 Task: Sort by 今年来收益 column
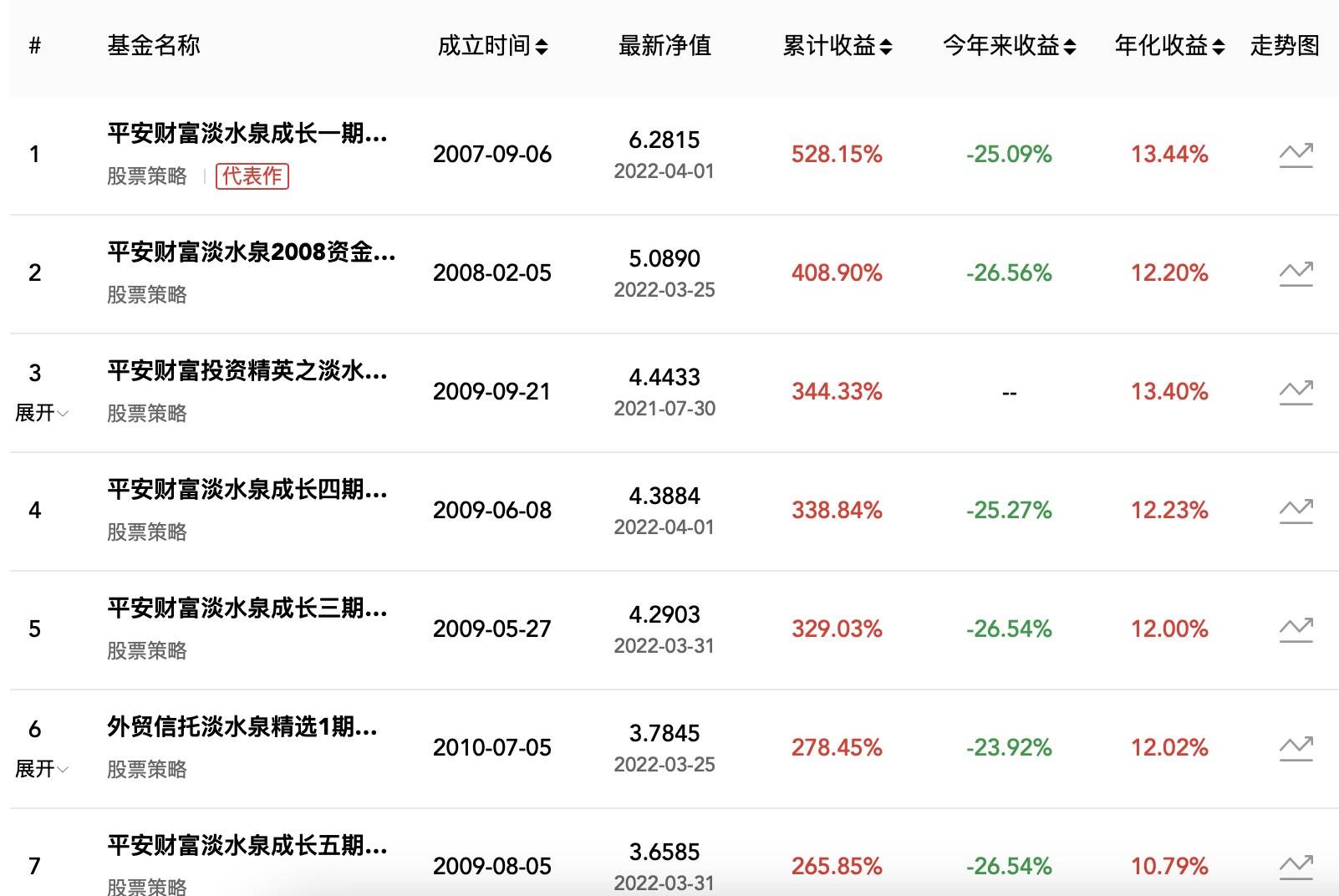coord(1010,46)
